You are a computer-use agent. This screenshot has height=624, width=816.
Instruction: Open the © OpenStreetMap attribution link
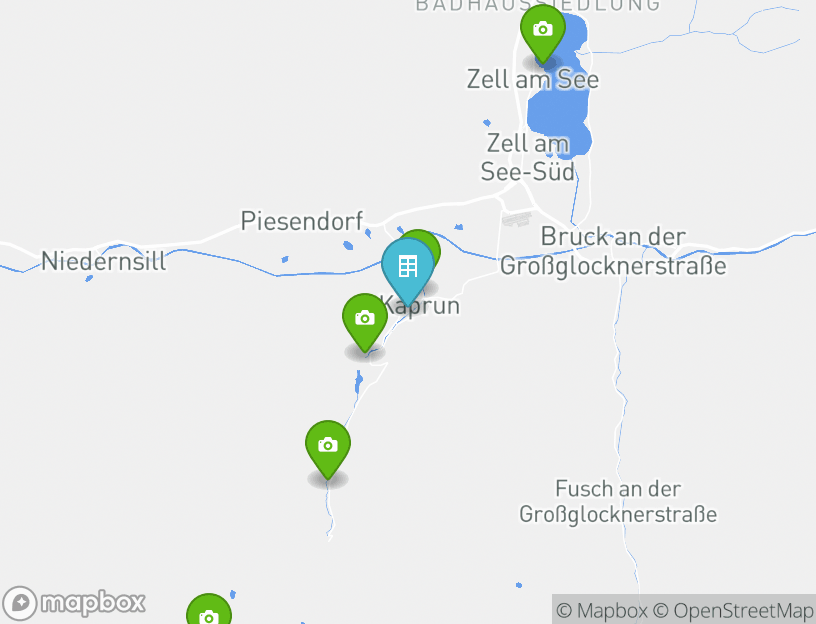[x=733, y=610]
